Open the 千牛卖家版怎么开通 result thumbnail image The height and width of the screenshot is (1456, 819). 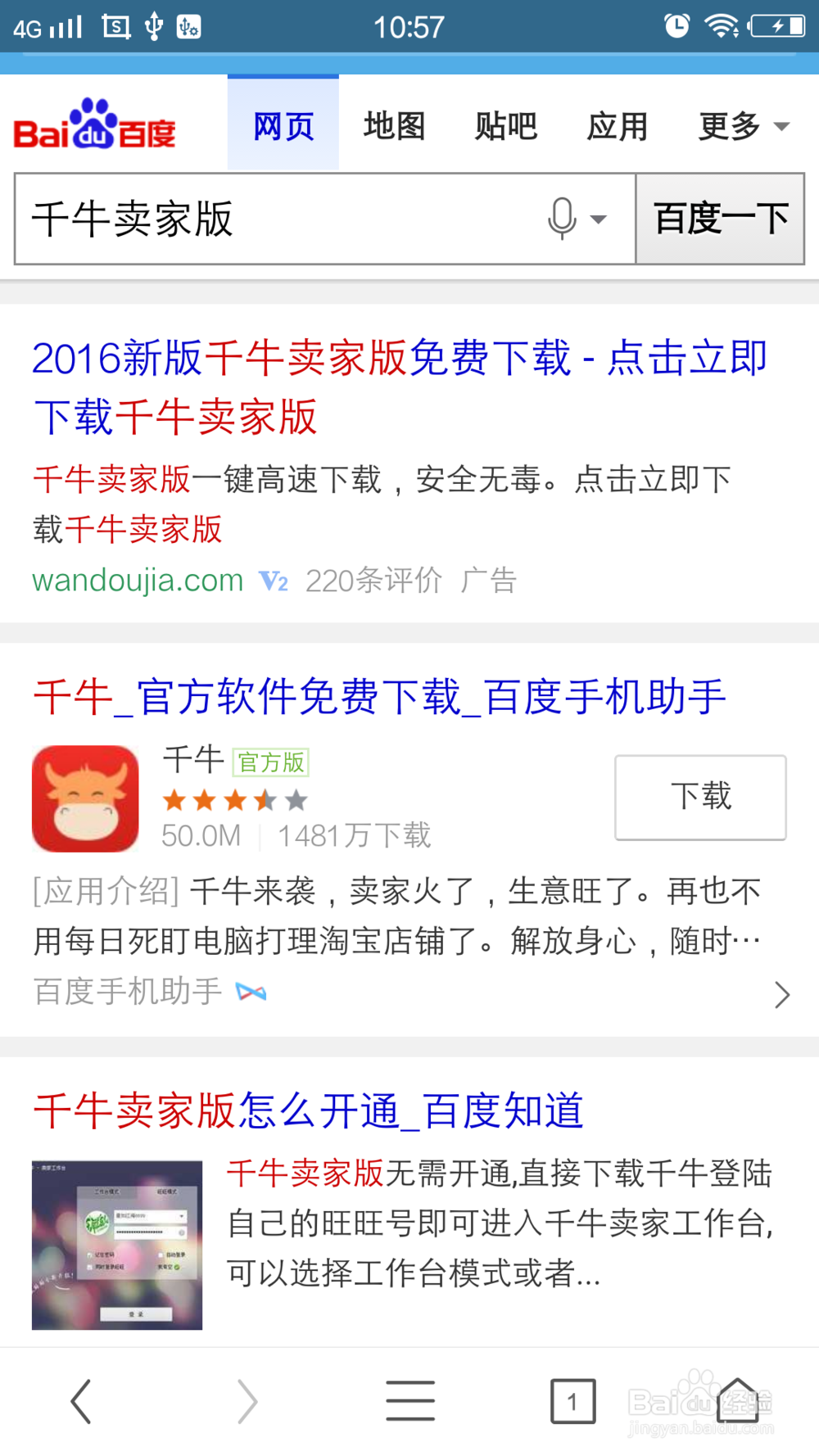pos(117,1244)
